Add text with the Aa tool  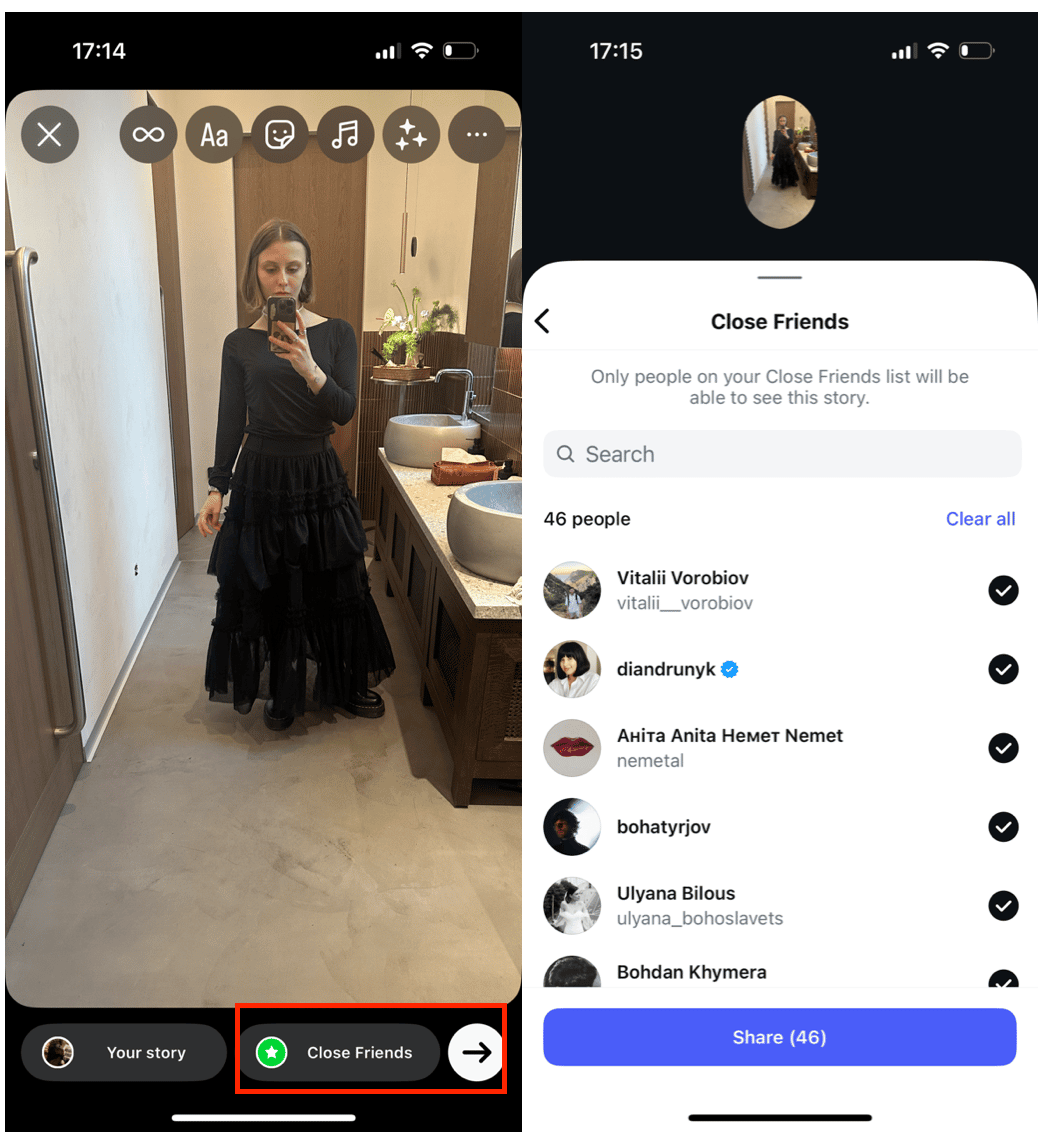pyautogui.click(x=214, y=134)
